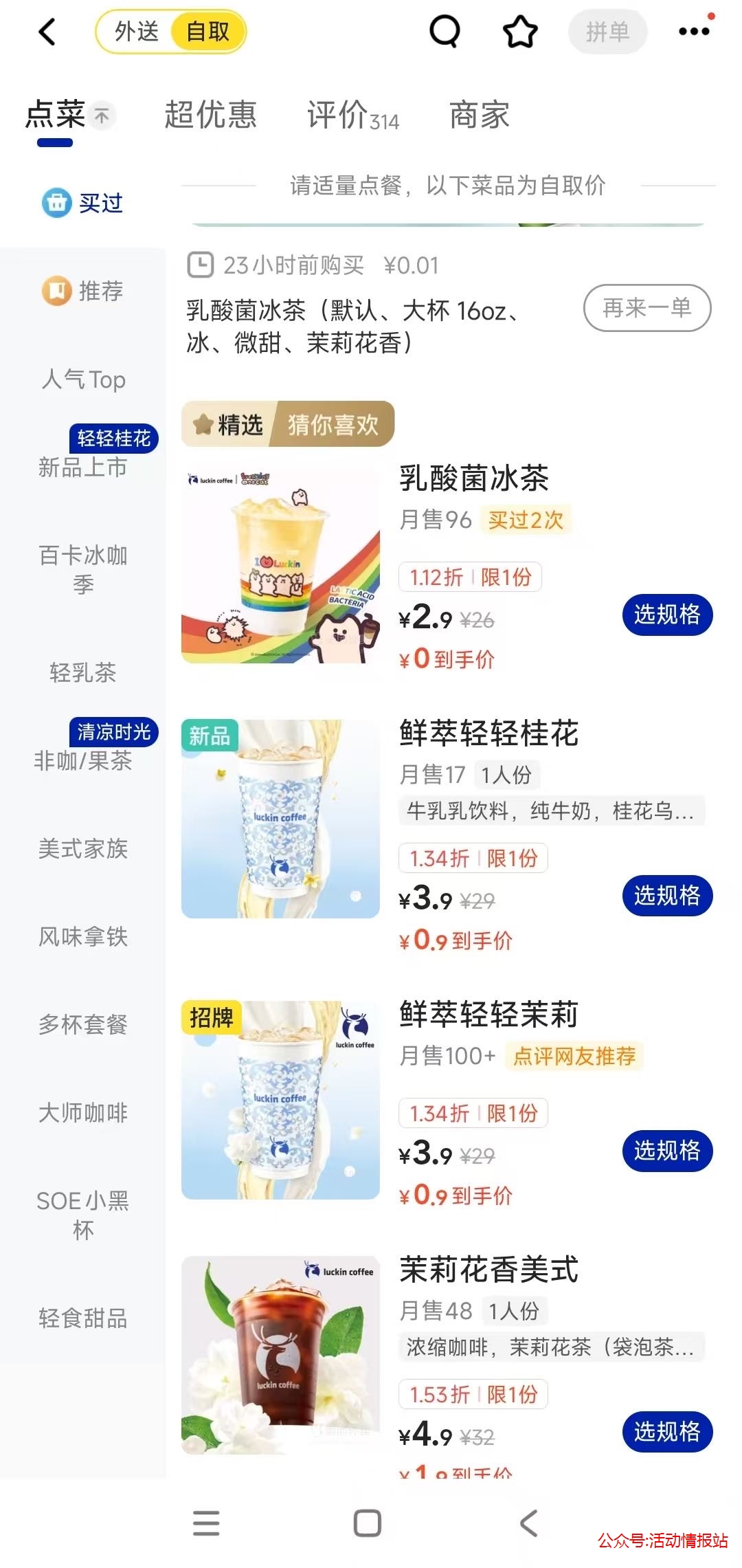Open the search icon in the top bar
Image resolution: width=742 pixels, height=1568 pixels.
coord(445,32)
